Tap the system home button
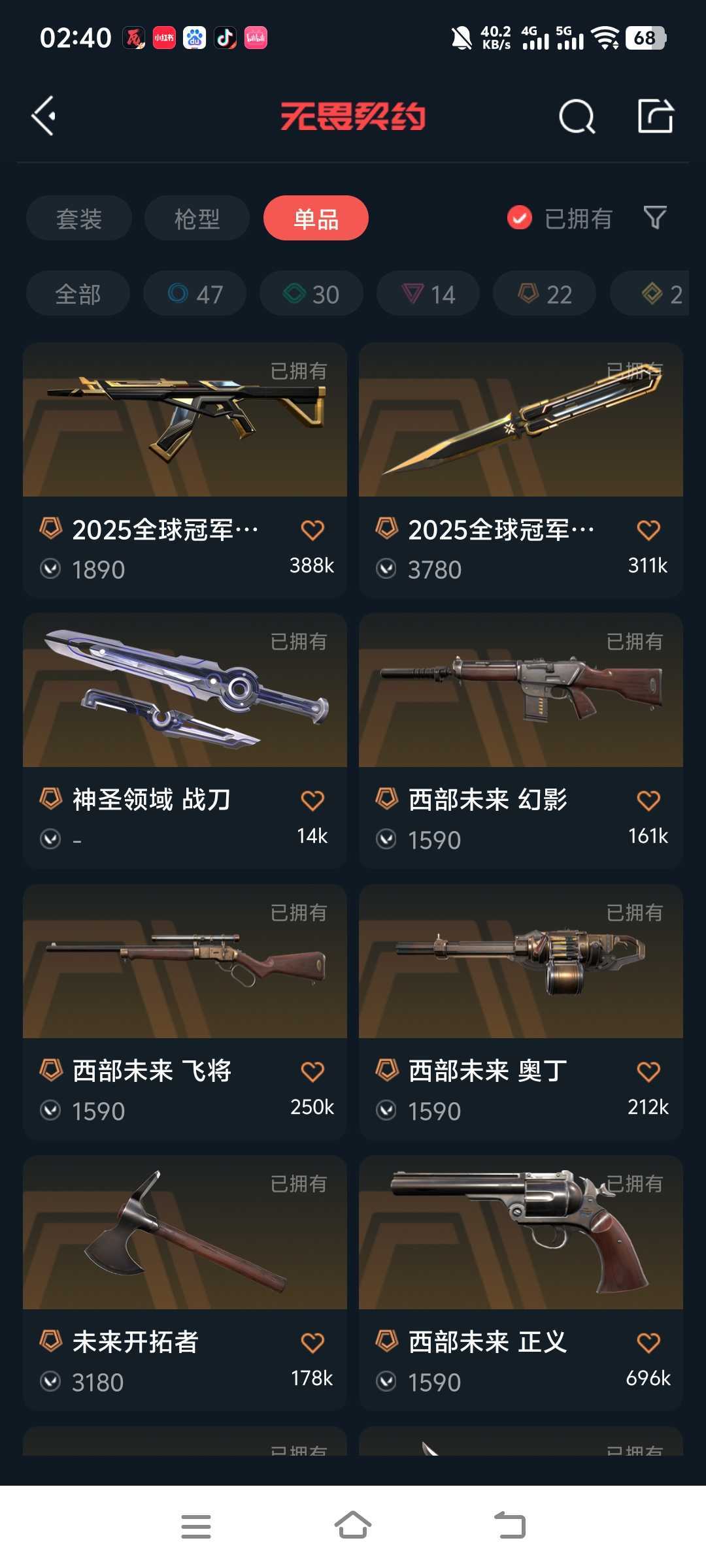The image size is (706, 1568). (x=353, y=1526)
